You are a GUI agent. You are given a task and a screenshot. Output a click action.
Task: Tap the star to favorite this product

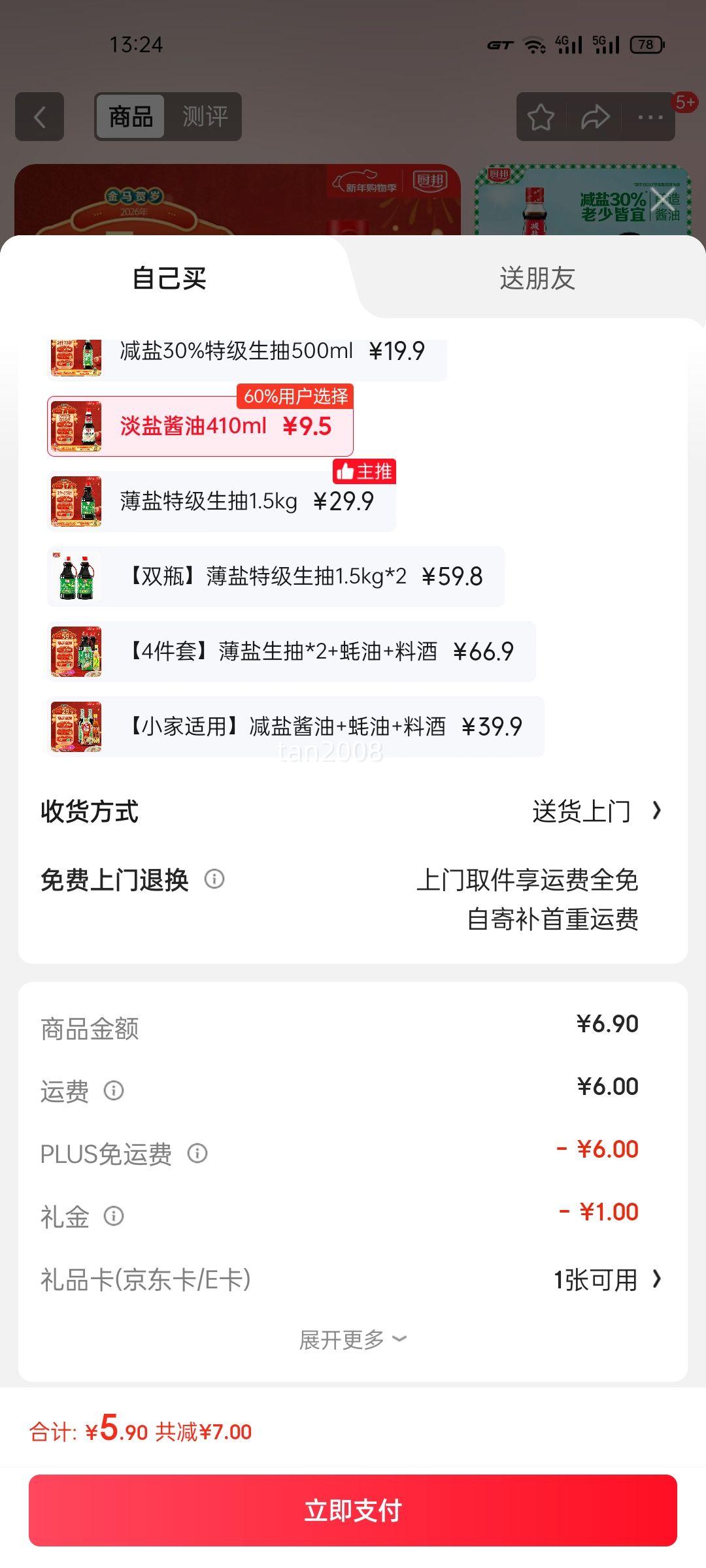pyautogui.click(x=540, y=116)
